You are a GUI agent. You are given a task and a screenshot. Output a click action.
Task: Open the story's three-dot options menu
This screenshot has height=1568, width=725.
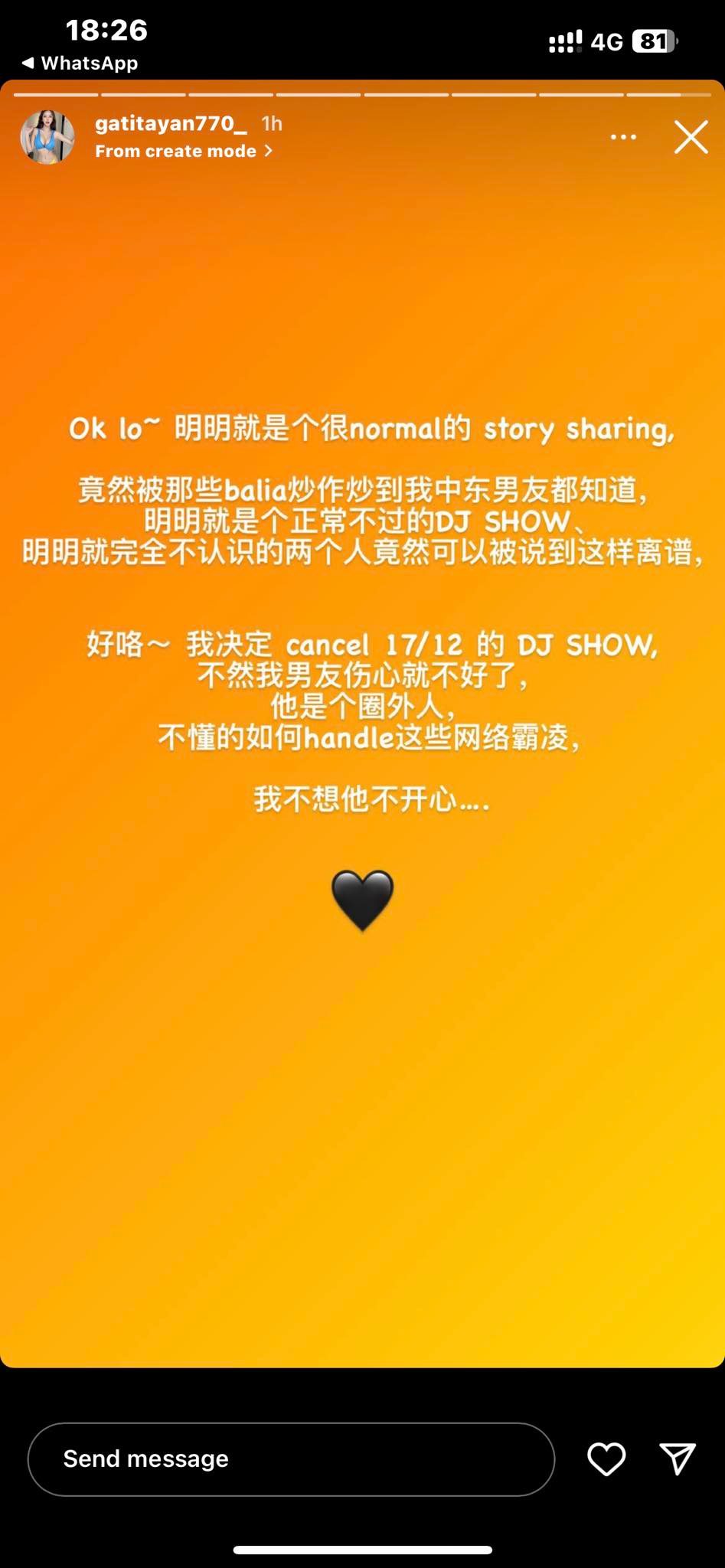coord(623,137)
